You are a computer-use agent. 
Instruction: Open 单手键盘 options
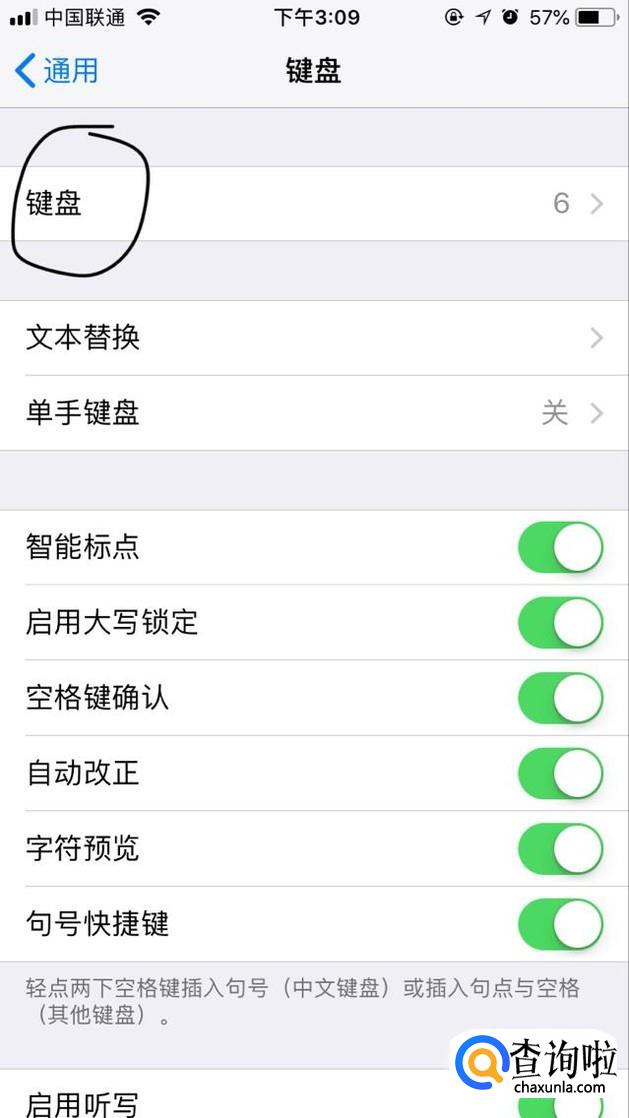pos(314,412)
